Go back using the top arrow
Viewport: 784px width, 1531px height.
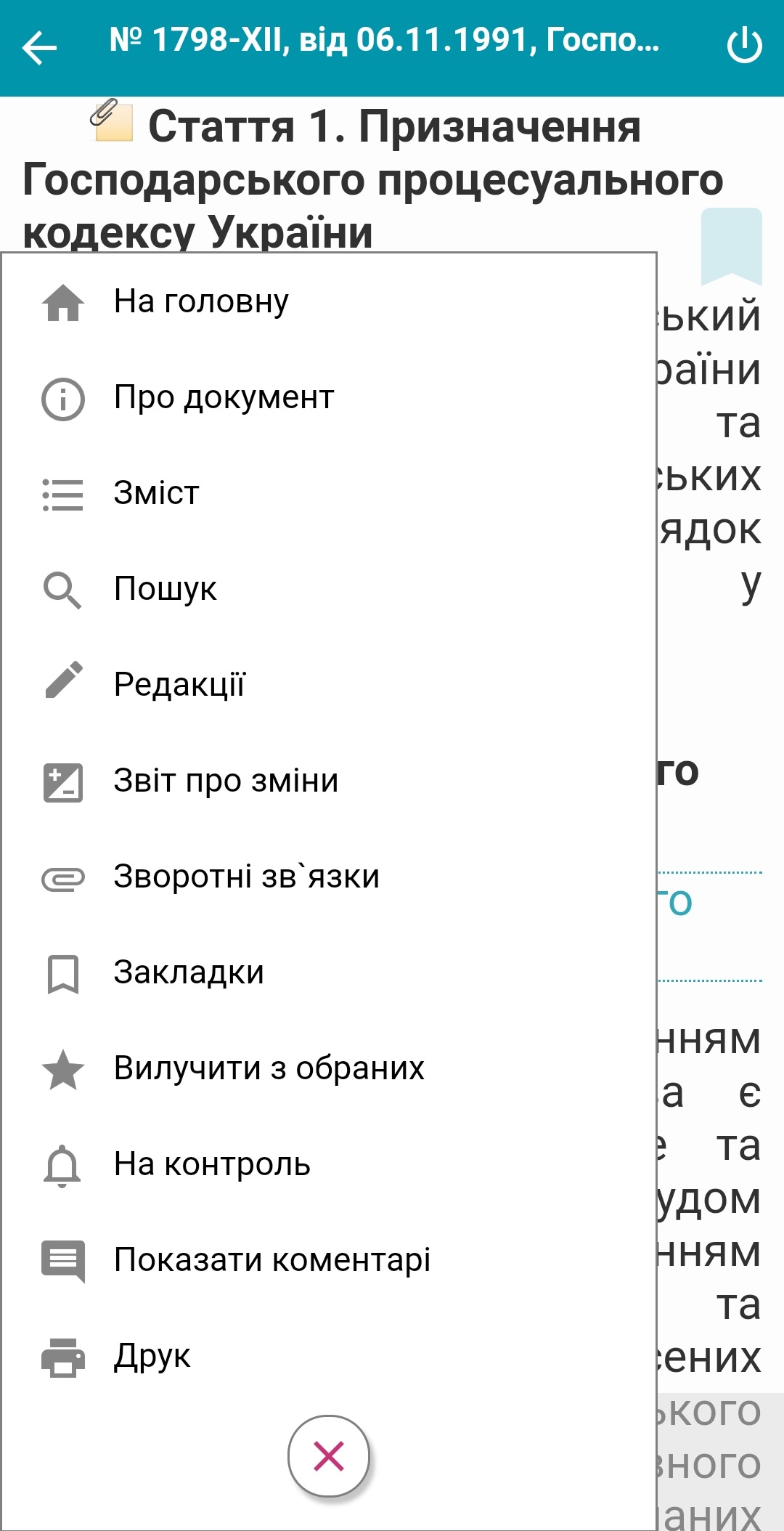tap(39, 48)
